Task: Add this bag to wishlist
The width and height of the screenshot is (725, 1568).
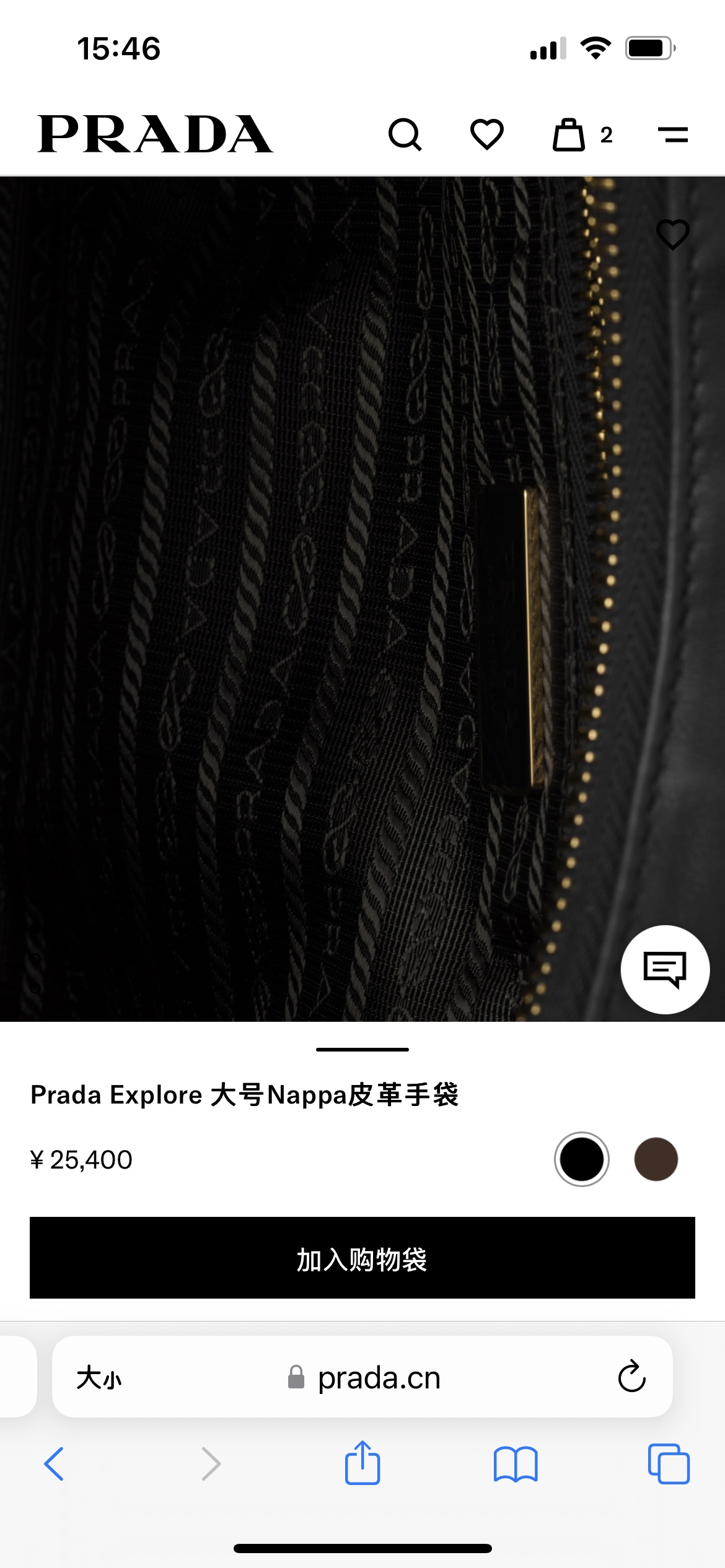Action: coord(672,235)
